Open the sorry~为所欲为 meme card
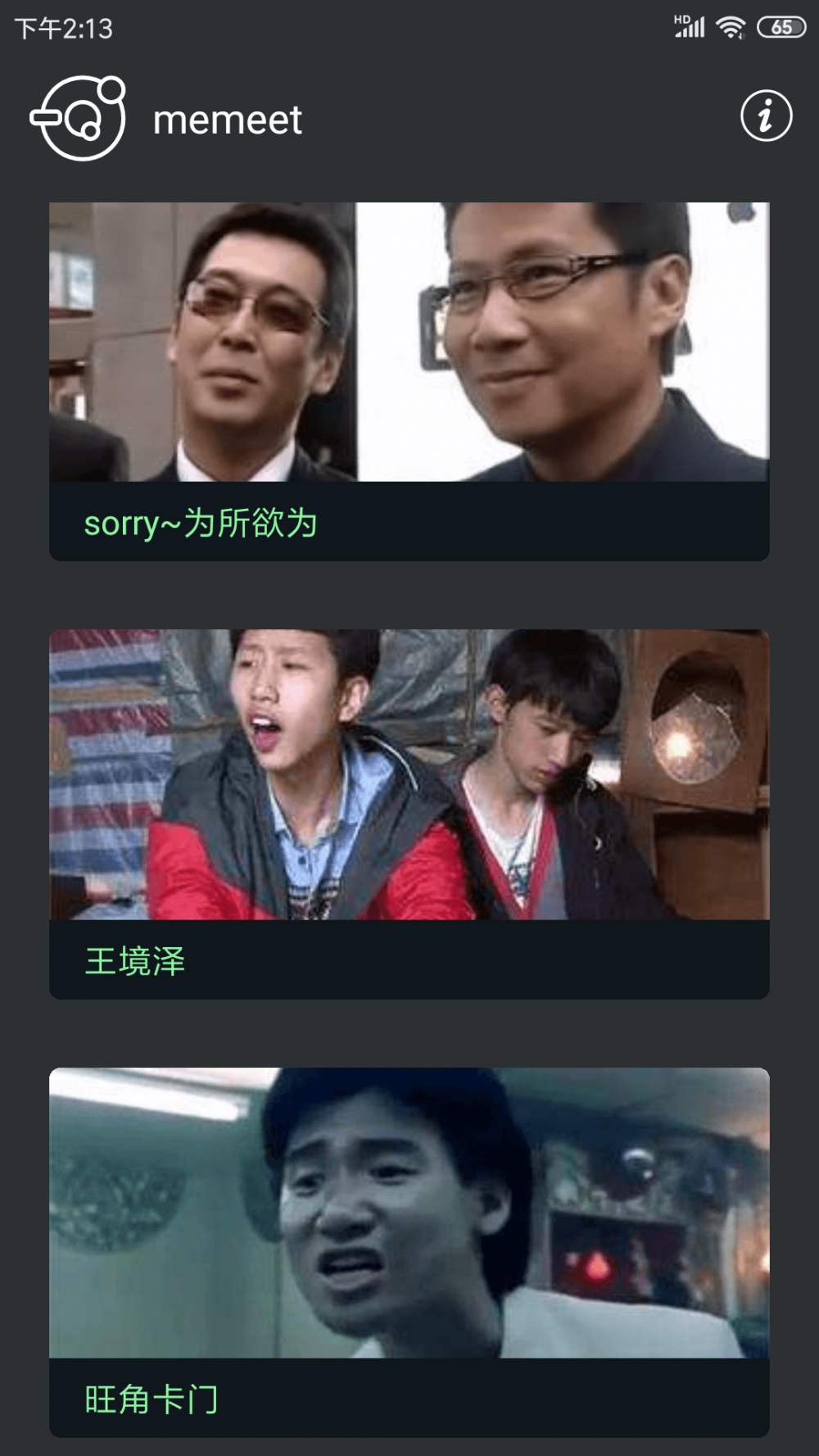Screen dimensions: 819x1456 [409, 382]
